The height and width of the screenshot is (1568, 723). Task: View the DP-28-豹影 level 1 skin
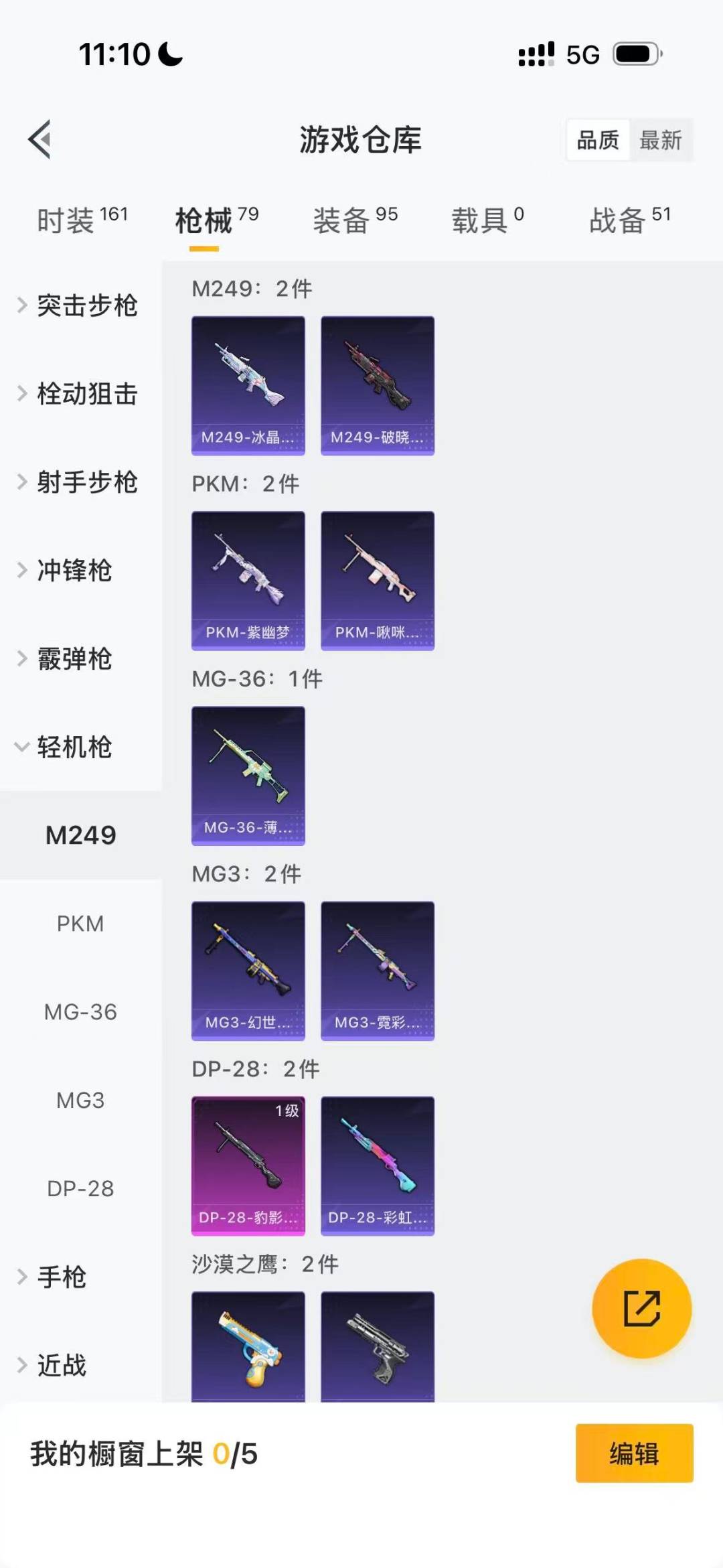(248, 1165)
